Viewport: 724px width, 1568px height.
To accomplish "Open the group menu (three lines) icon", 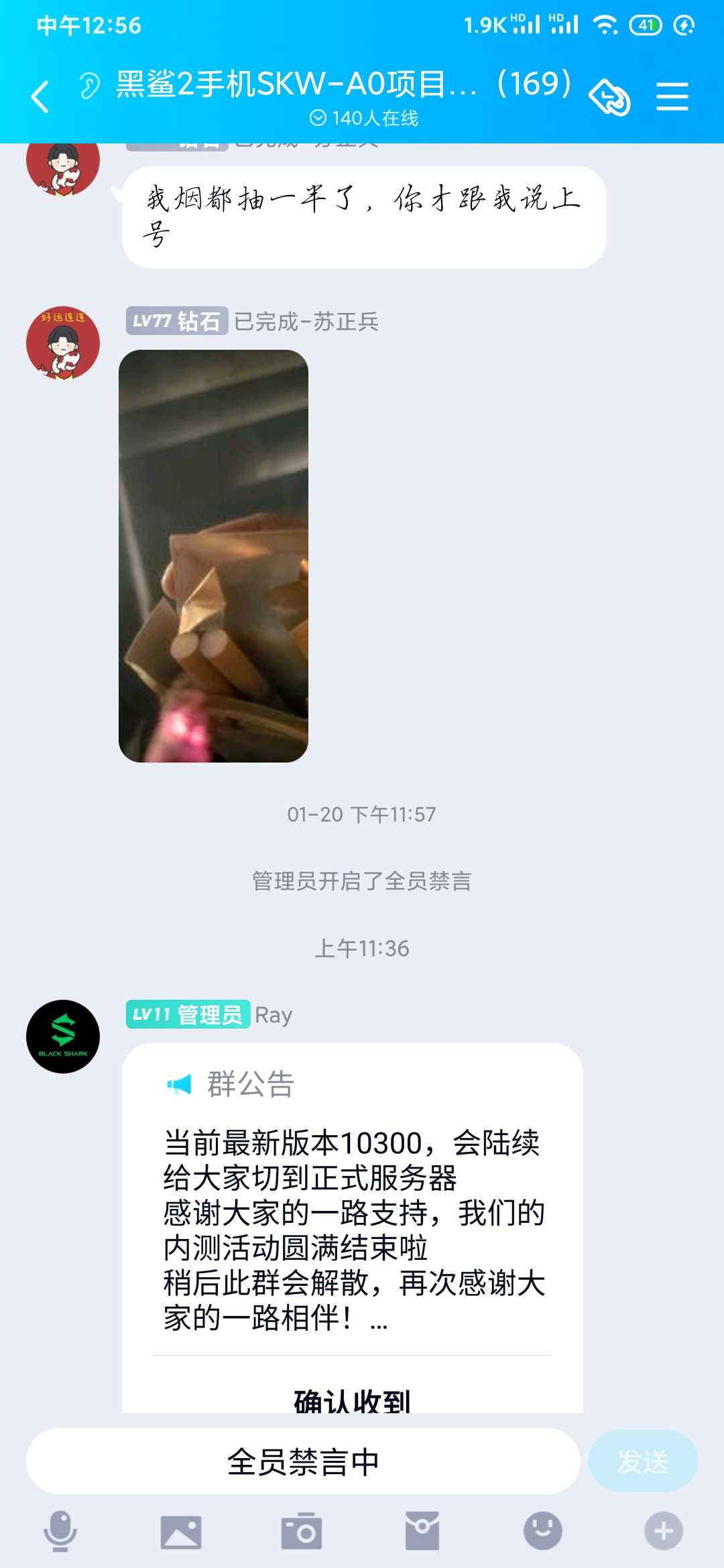I will (x=672, y=96).
